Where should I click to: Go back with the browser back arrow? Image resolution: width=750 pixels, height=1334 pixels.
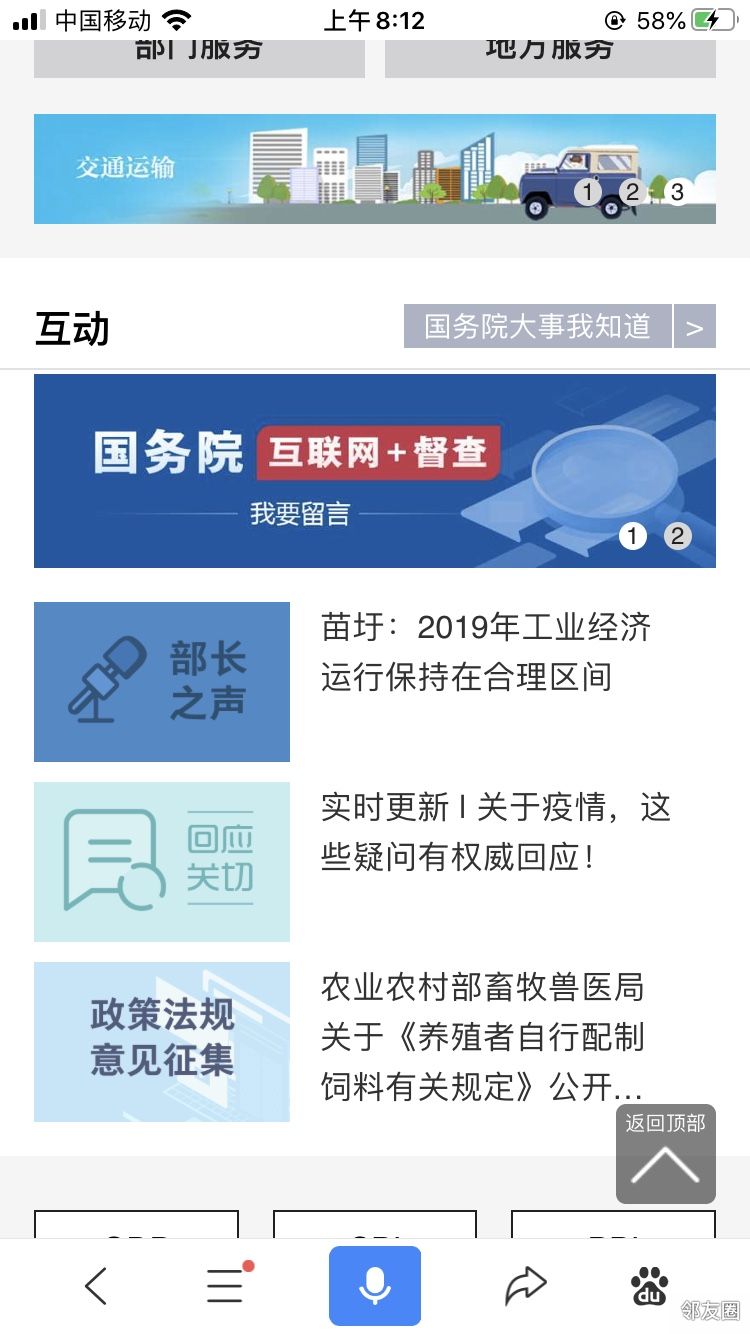click(96, 1286)
